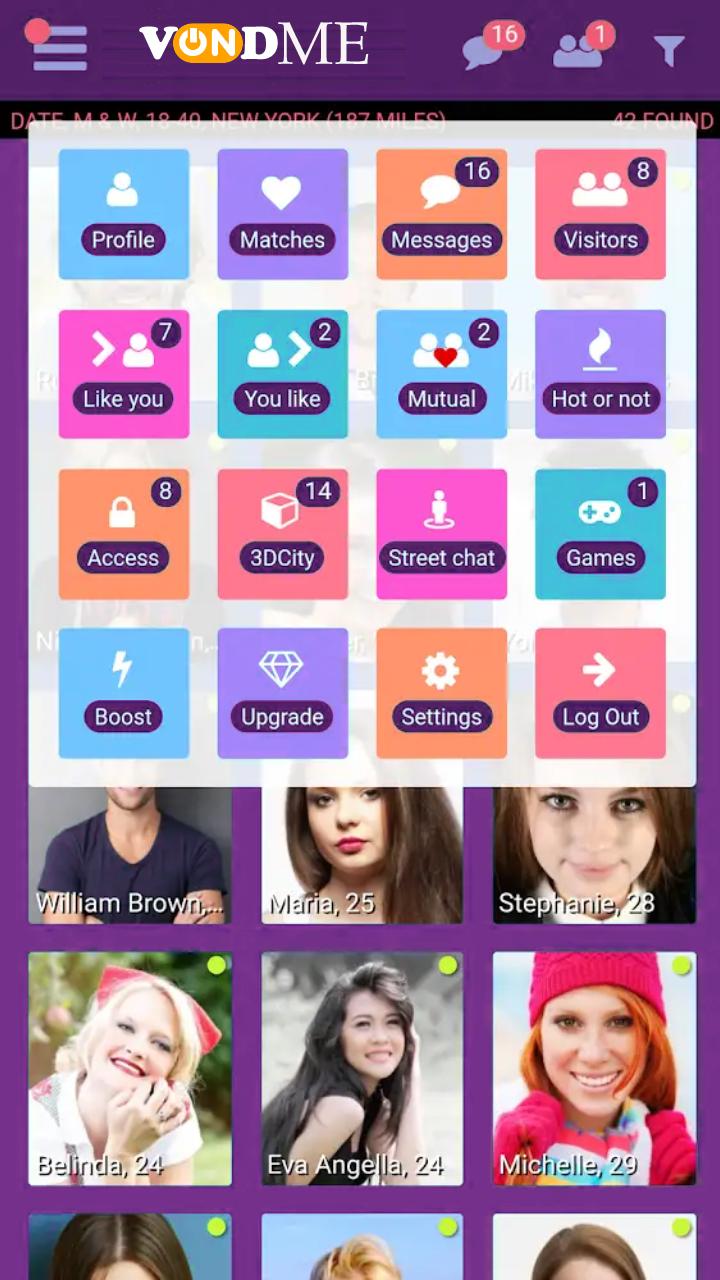
Task: Open Settings
Action: (x=441, y=693)
